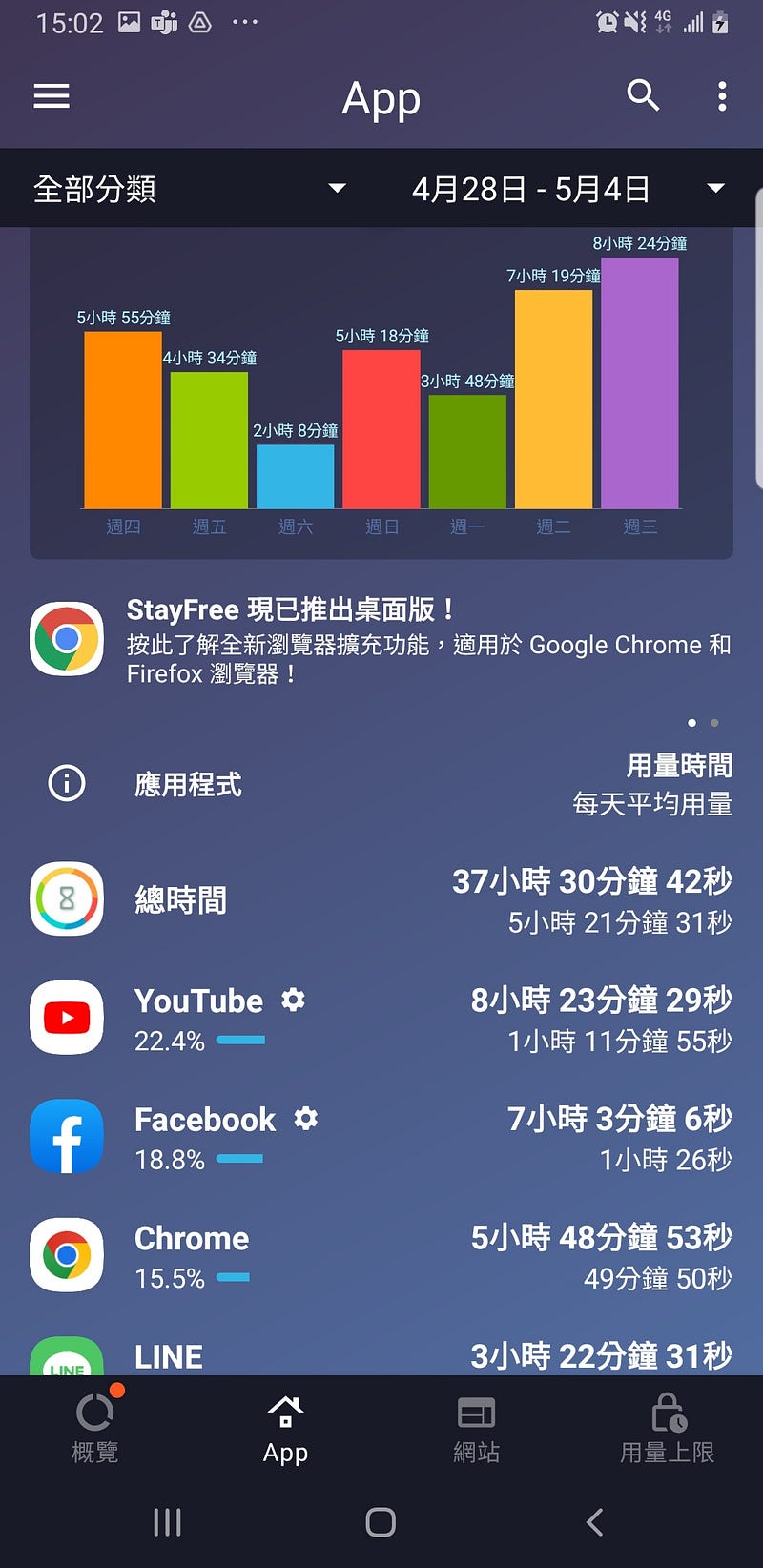
Task: Tap the gear icon next to YouTube
Action: [x=294, y=1000]
